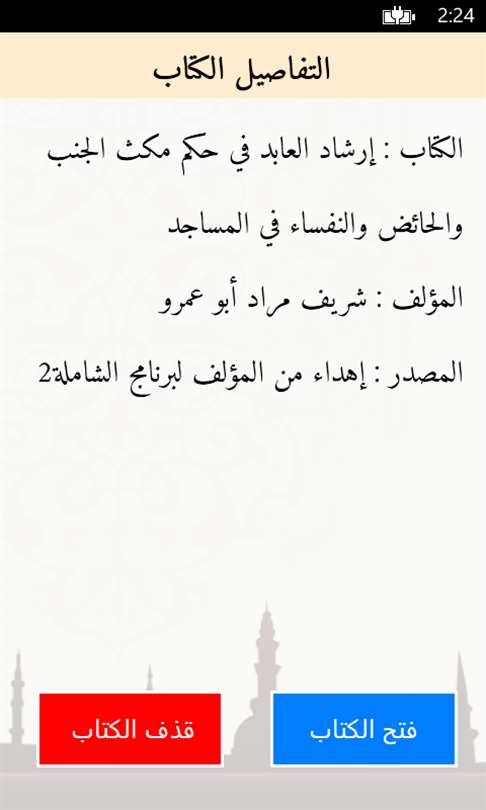Open the book with فتح الكتاب
Viewport: 486px width, 810px height.
[x=364, y=729]
